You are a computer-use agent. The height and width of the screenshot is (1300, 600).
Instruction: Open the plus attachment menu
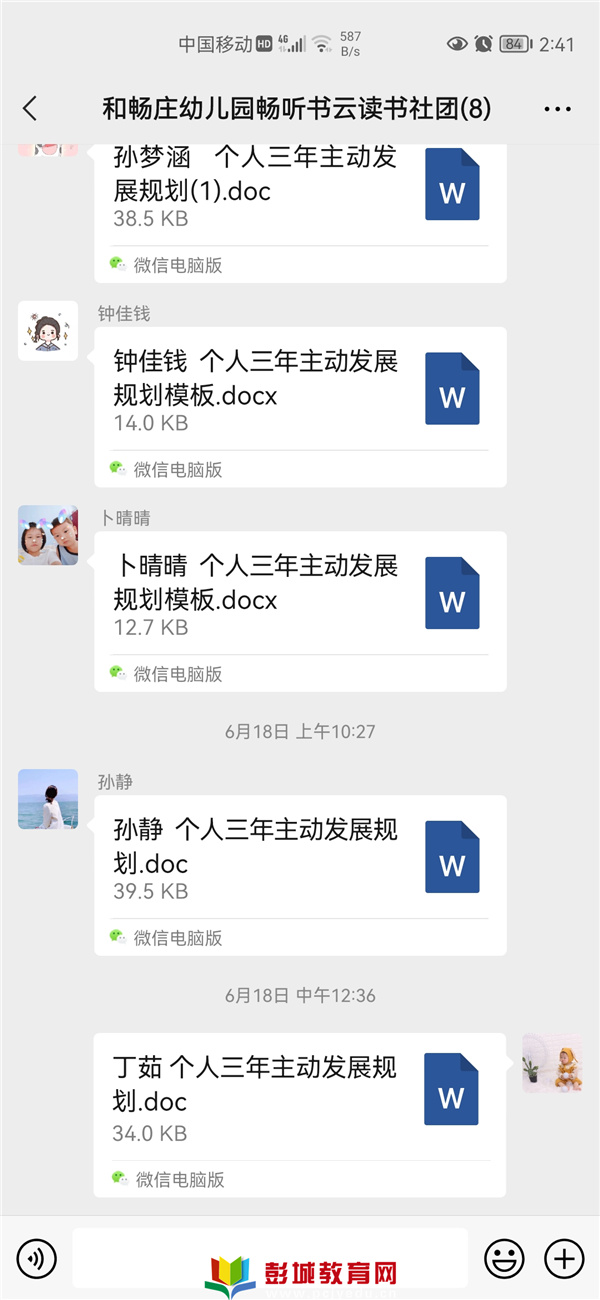click(564, 1257)
